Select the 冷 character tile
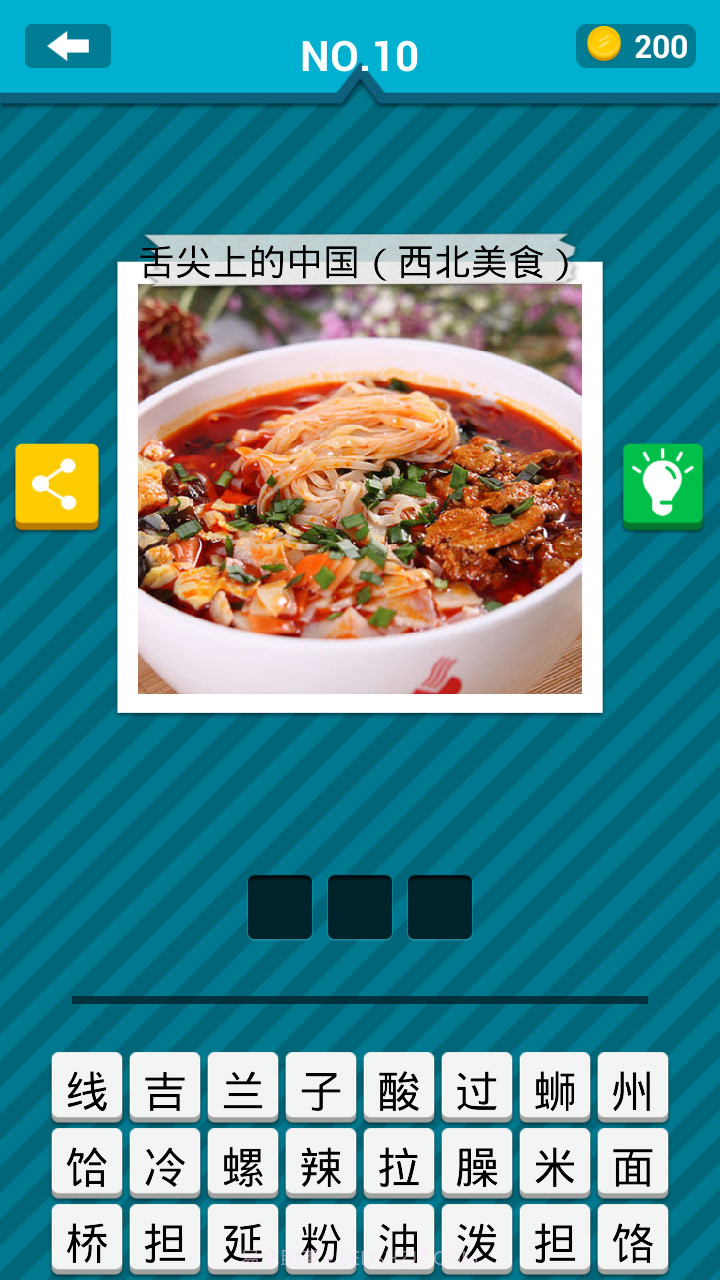Viewport: 720px width, 1280px height. tap(165, 1164)
